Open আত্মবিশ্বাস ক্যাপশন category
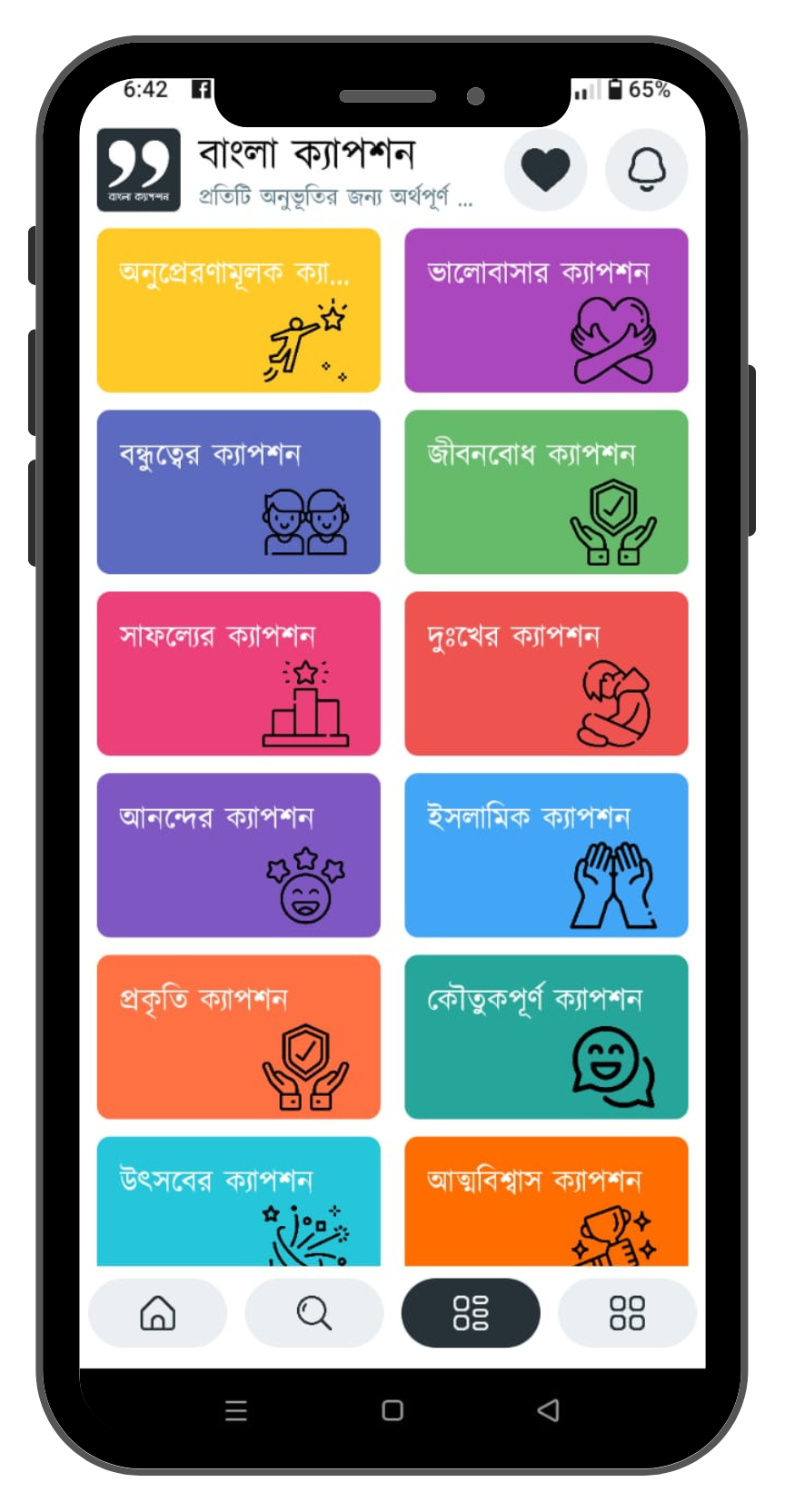 click(x=546, y=1201)
